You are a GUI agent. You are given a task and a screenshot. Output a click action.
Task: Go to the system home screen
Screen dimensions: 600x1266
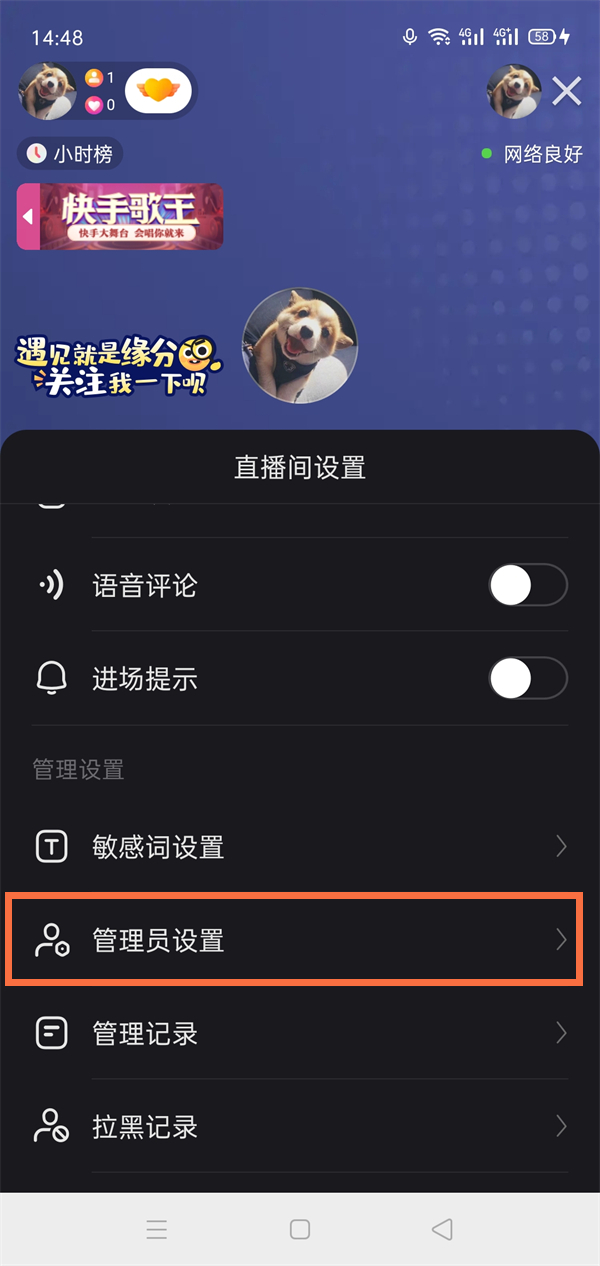300,1230
